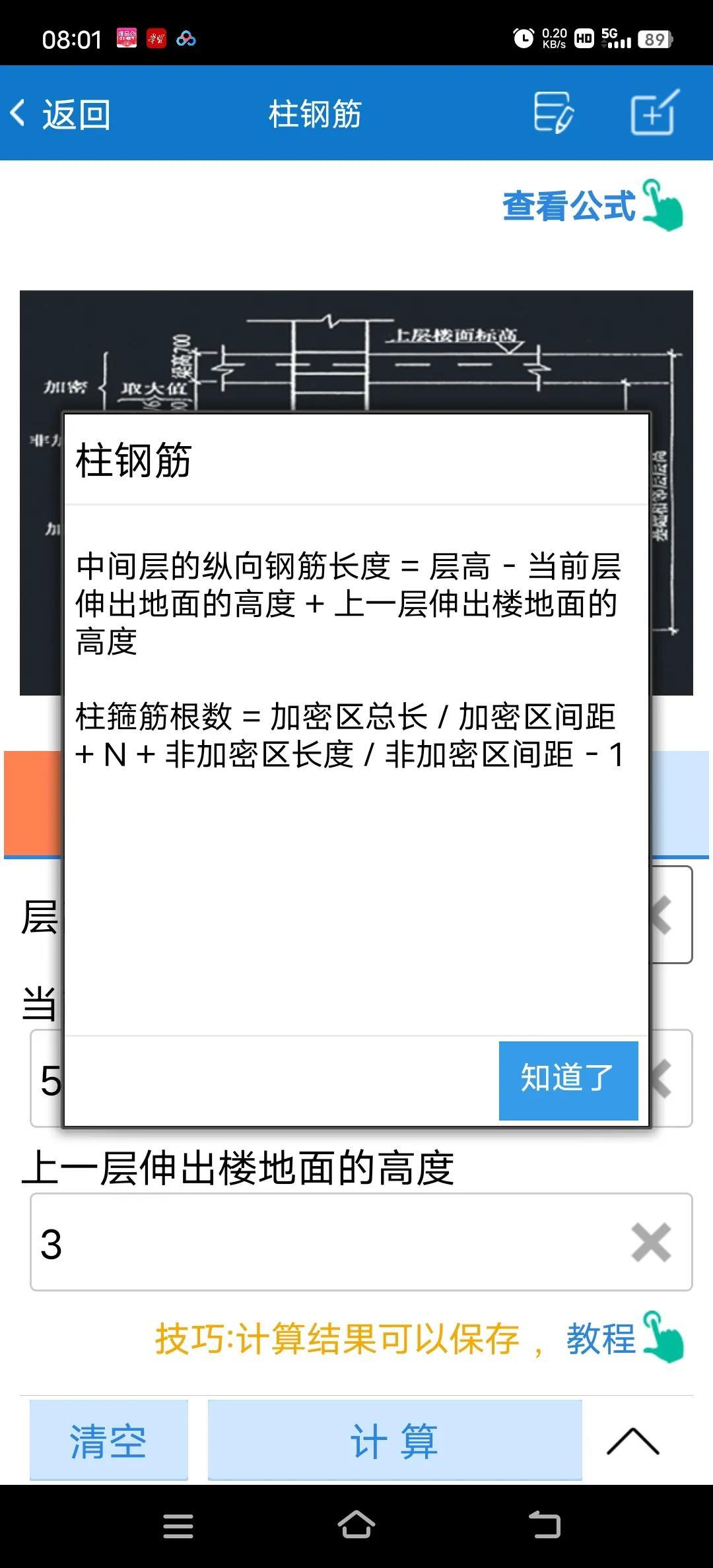Go back using 返回
This screenshot has height=1568, width=713.
coord(61,114)
